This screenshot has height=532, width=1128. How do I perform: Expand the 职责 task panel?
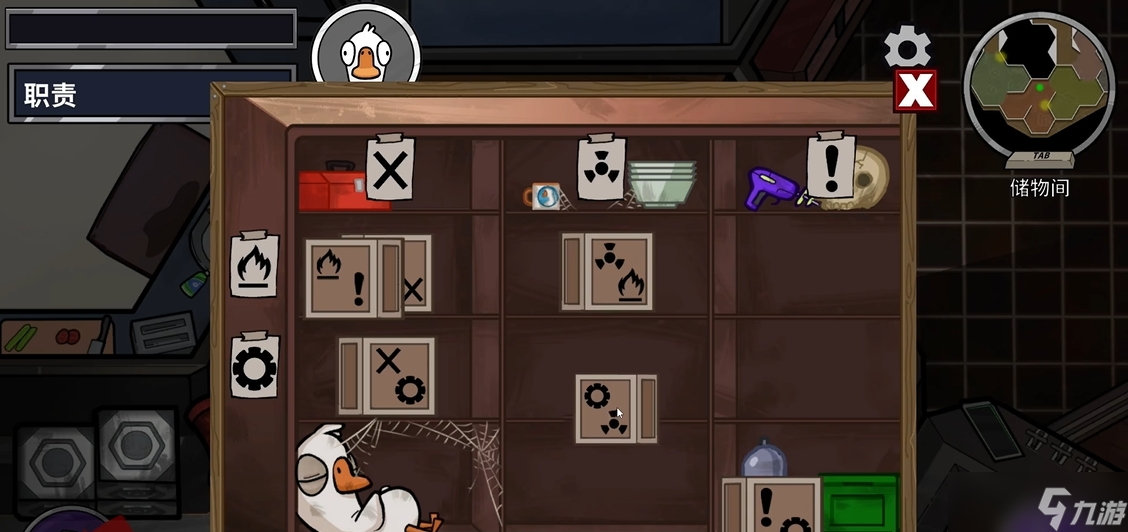152,95
